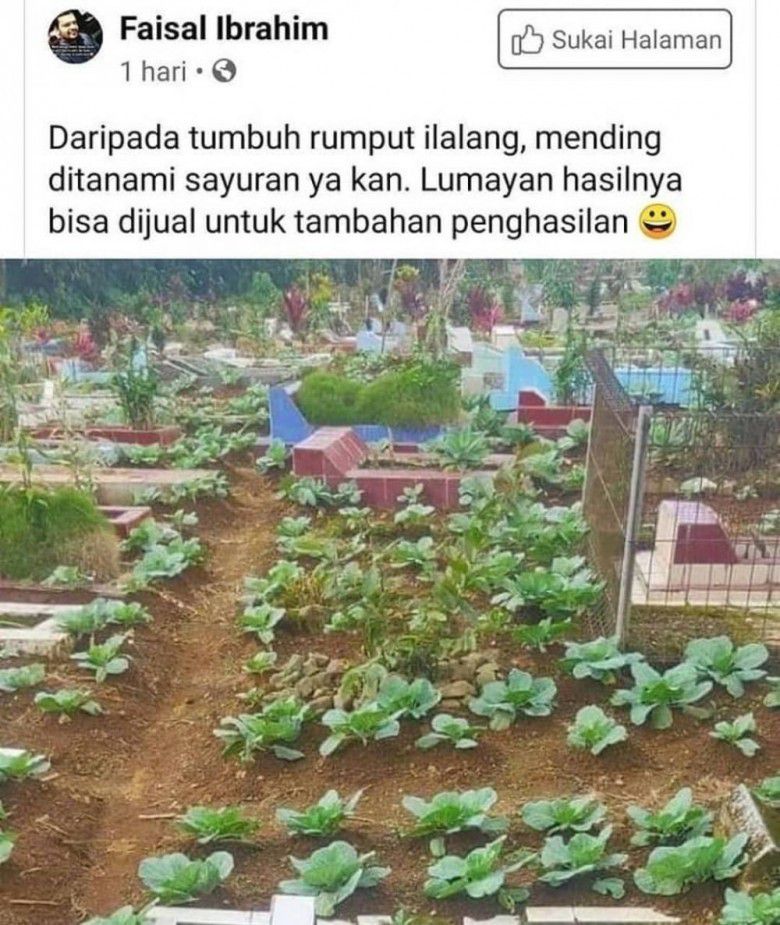Open the Faisal Ibrahim page name
The height and width of the screenshot is (925, 780).
223,29
